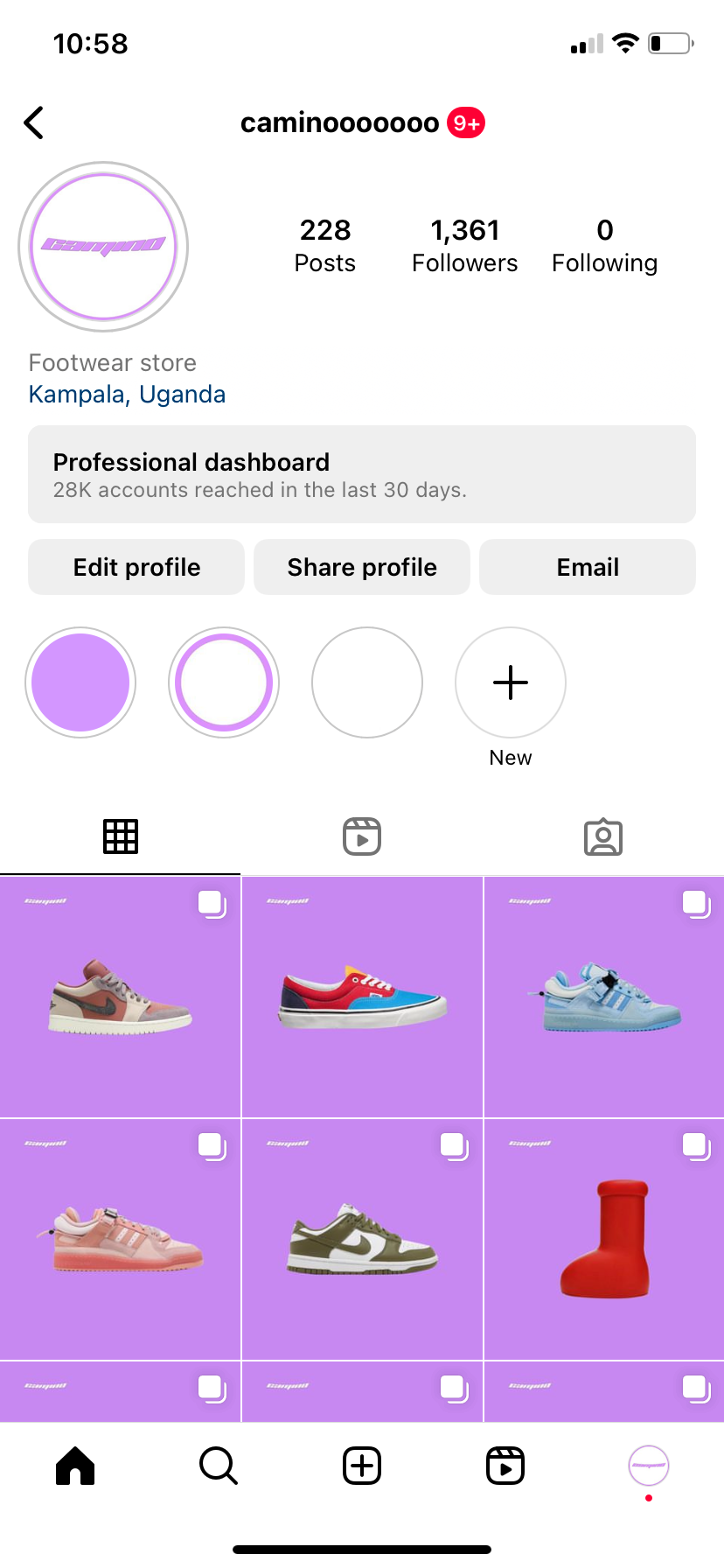Open the purple ring story highlight
724x1568 pixels.
(x=224, y=682)
